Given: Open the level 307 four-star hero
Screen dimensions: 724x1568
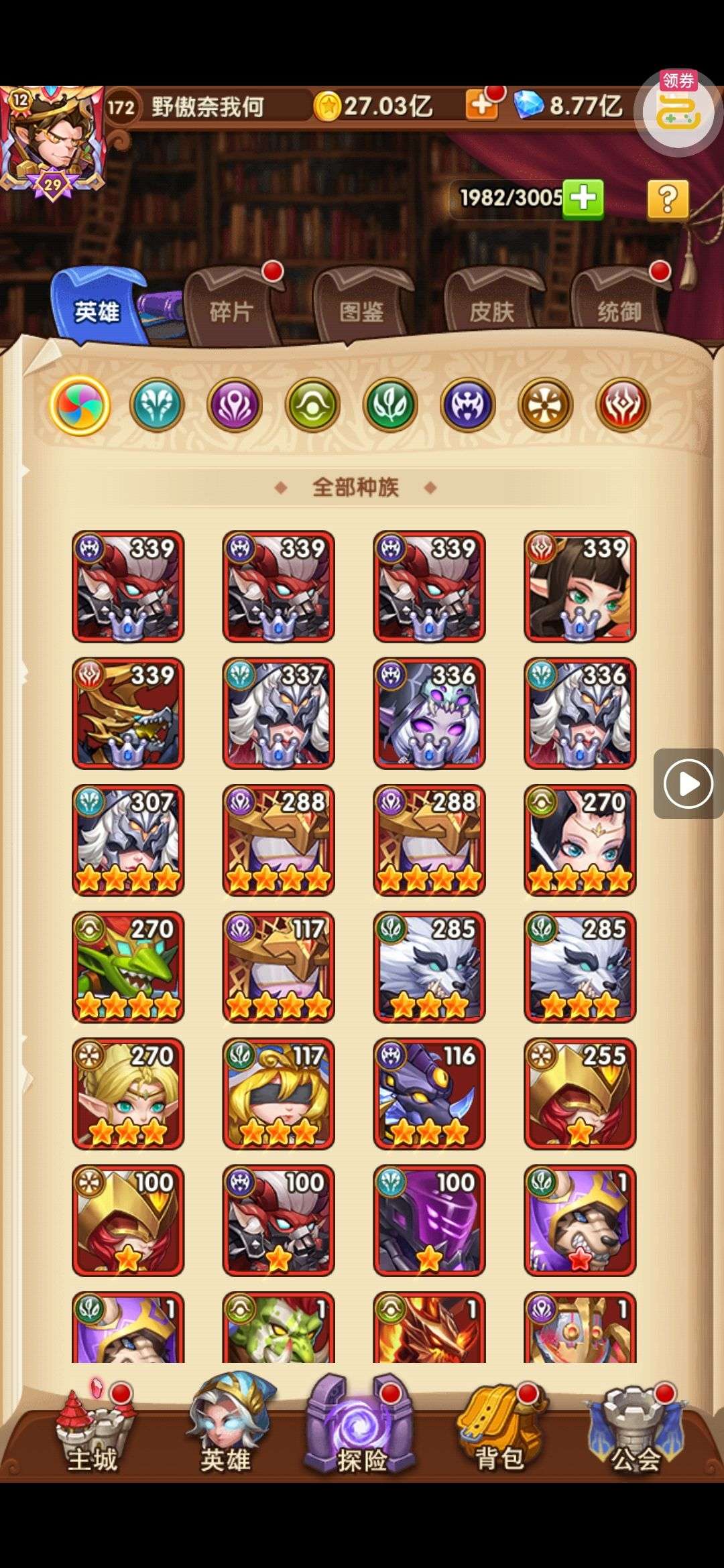Looking at the screenshot, I should click(128, 840).
